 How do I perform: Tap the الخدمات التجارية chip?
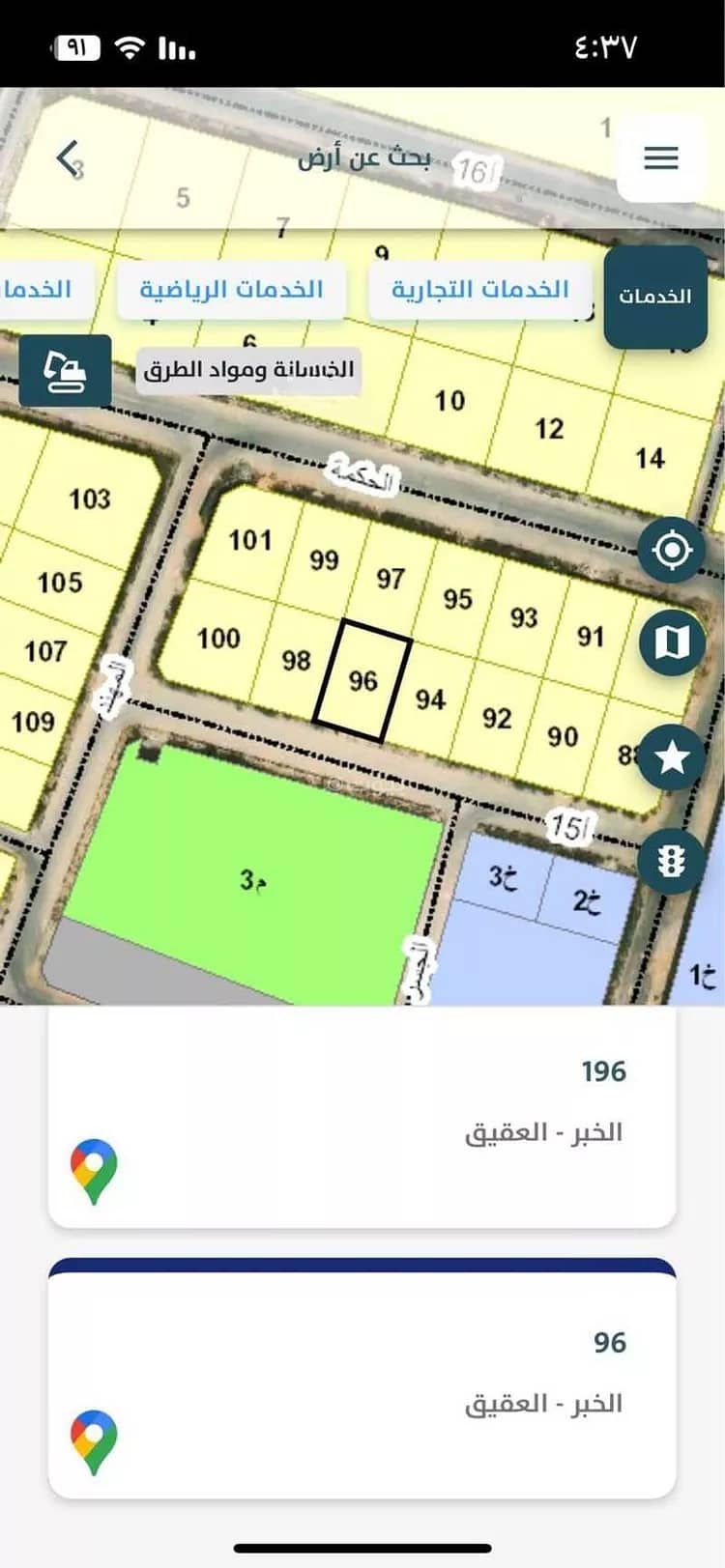tap(480, 290)
